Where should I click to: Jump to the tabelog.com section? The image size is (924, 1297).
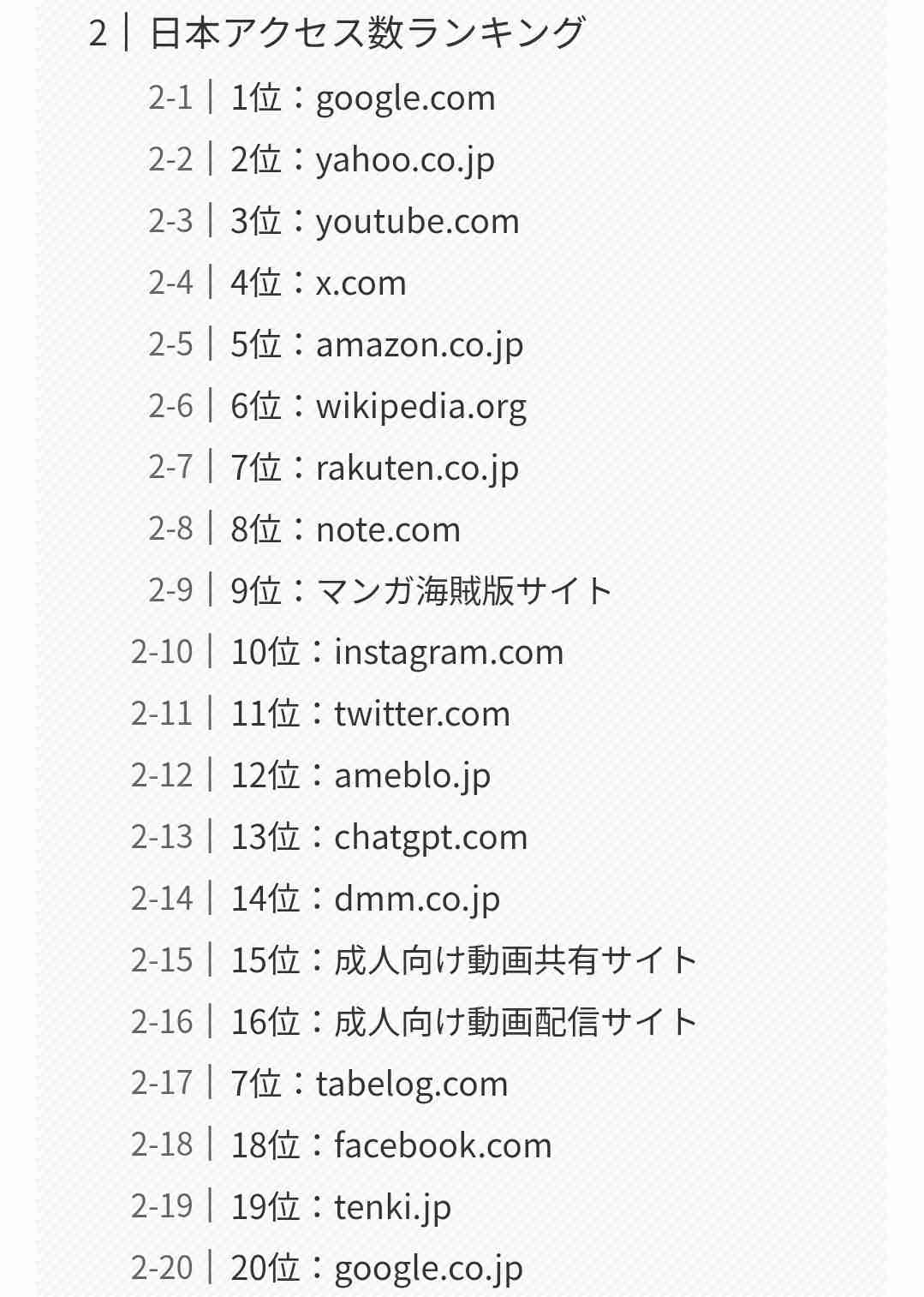point(369,1085)
